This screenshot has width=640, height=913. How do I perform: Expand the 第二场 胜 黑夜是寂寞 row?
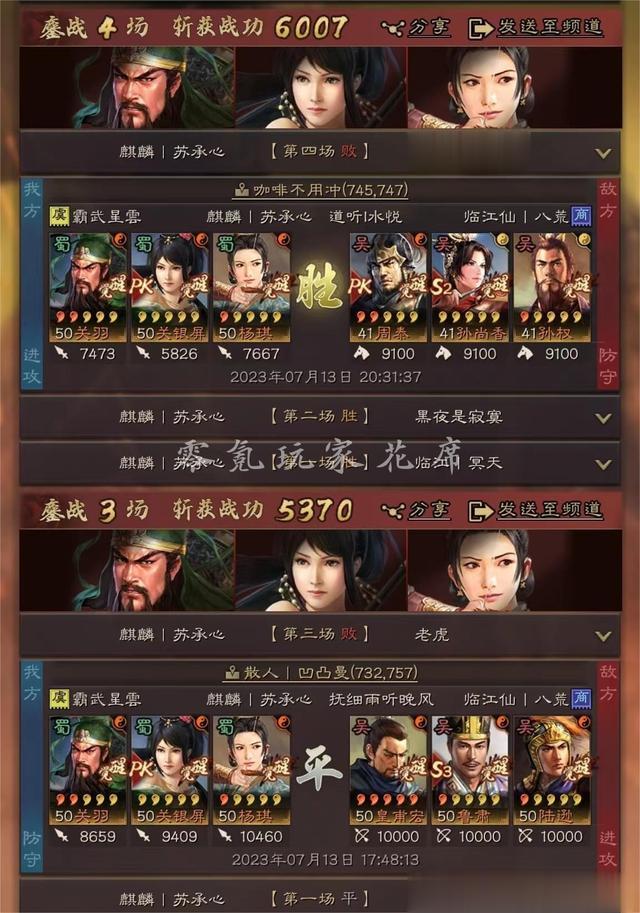pyautogui.click(x=320, y=417)
